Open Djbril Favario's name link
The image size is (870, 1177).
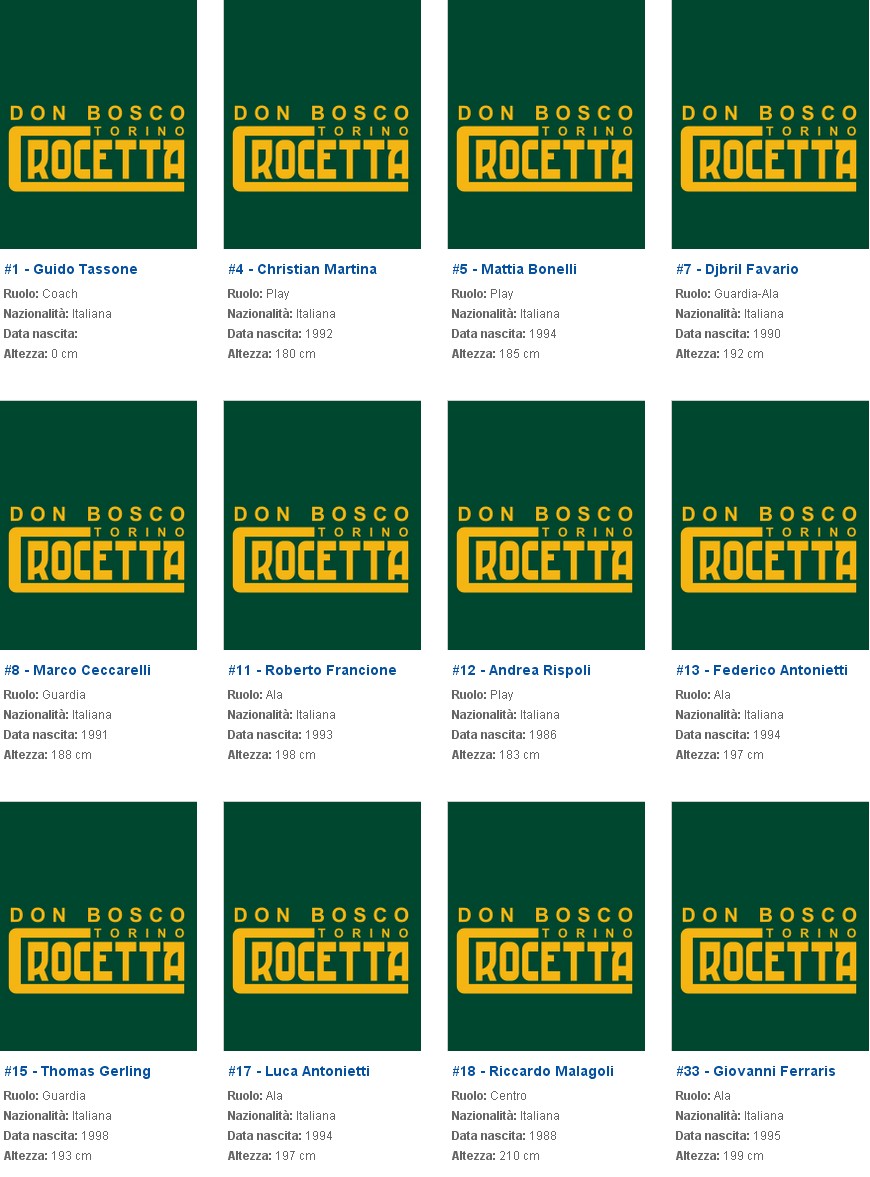tap(737, 269)
